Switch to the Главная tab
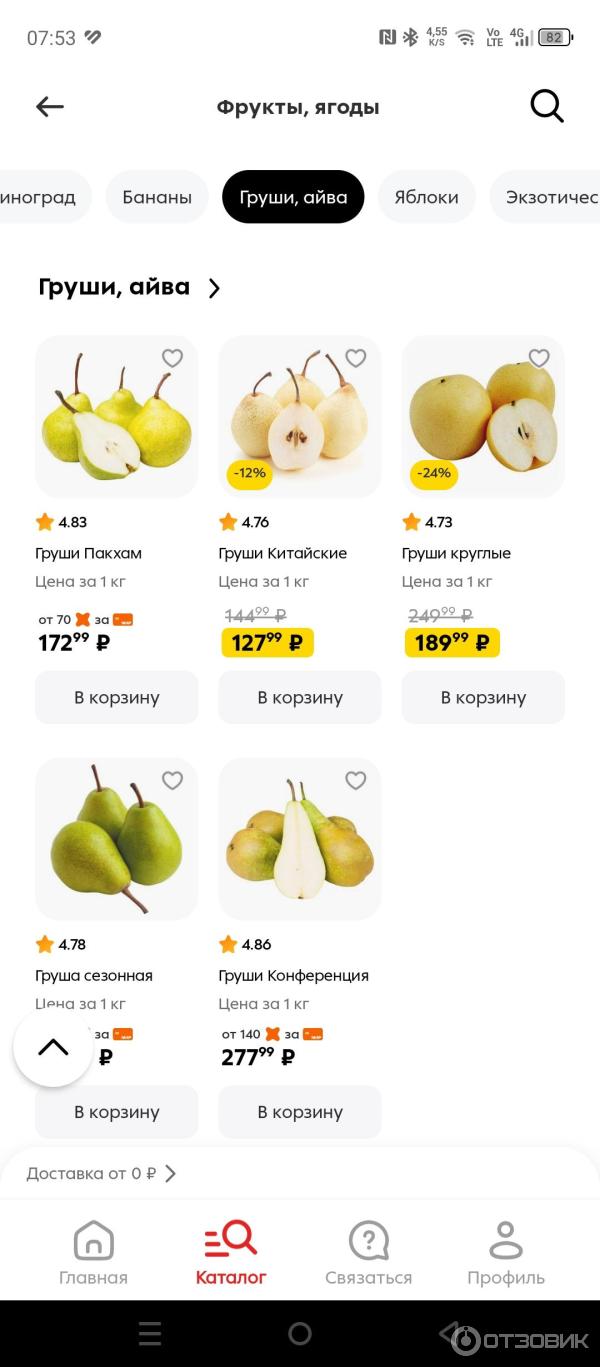Image resolution: width=600 pixels, height=1367 pixels. tap(93, 1252)
